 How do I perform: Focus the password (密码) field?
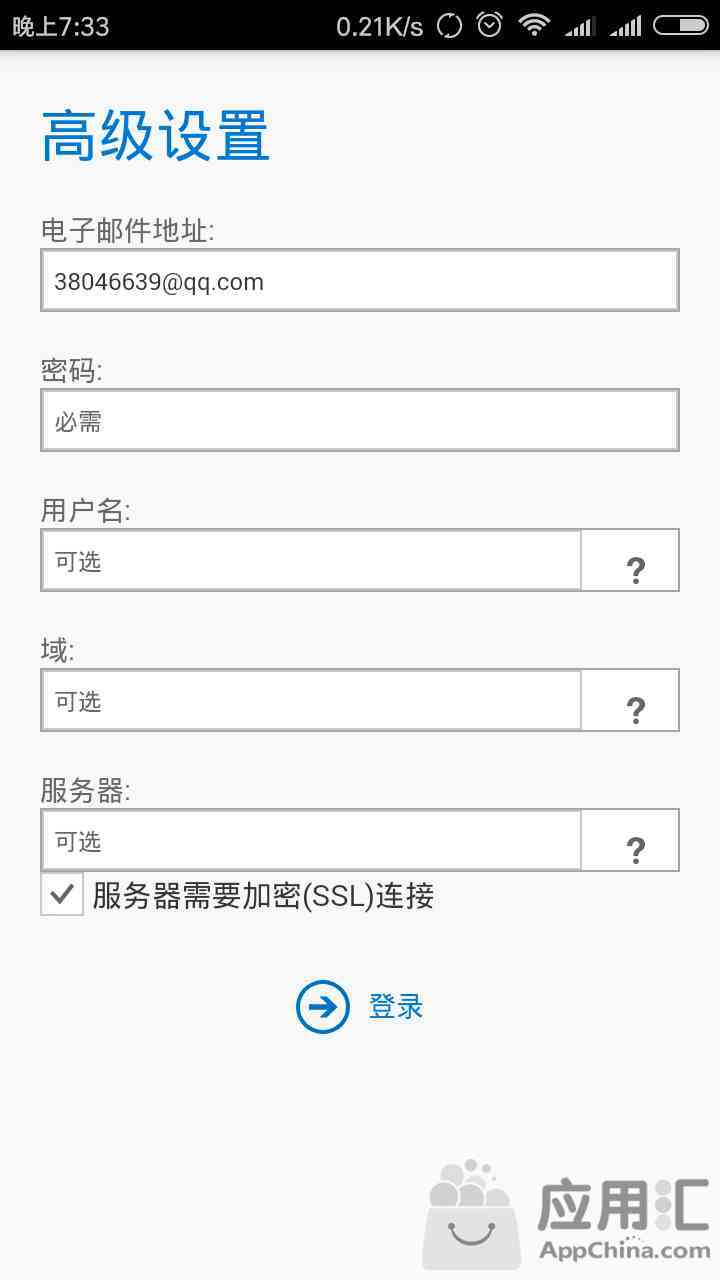[360, 420]
